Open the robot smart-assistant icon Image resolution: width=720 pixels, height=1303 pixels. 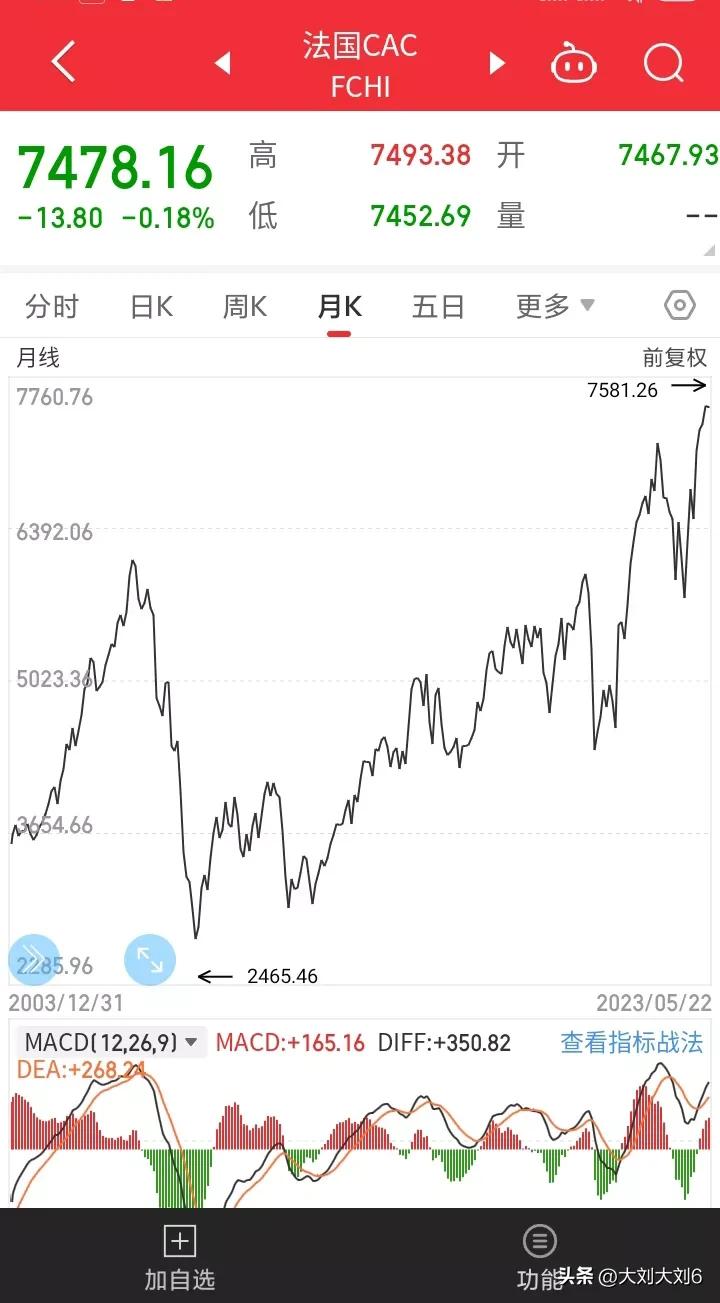tap(575, 61)
